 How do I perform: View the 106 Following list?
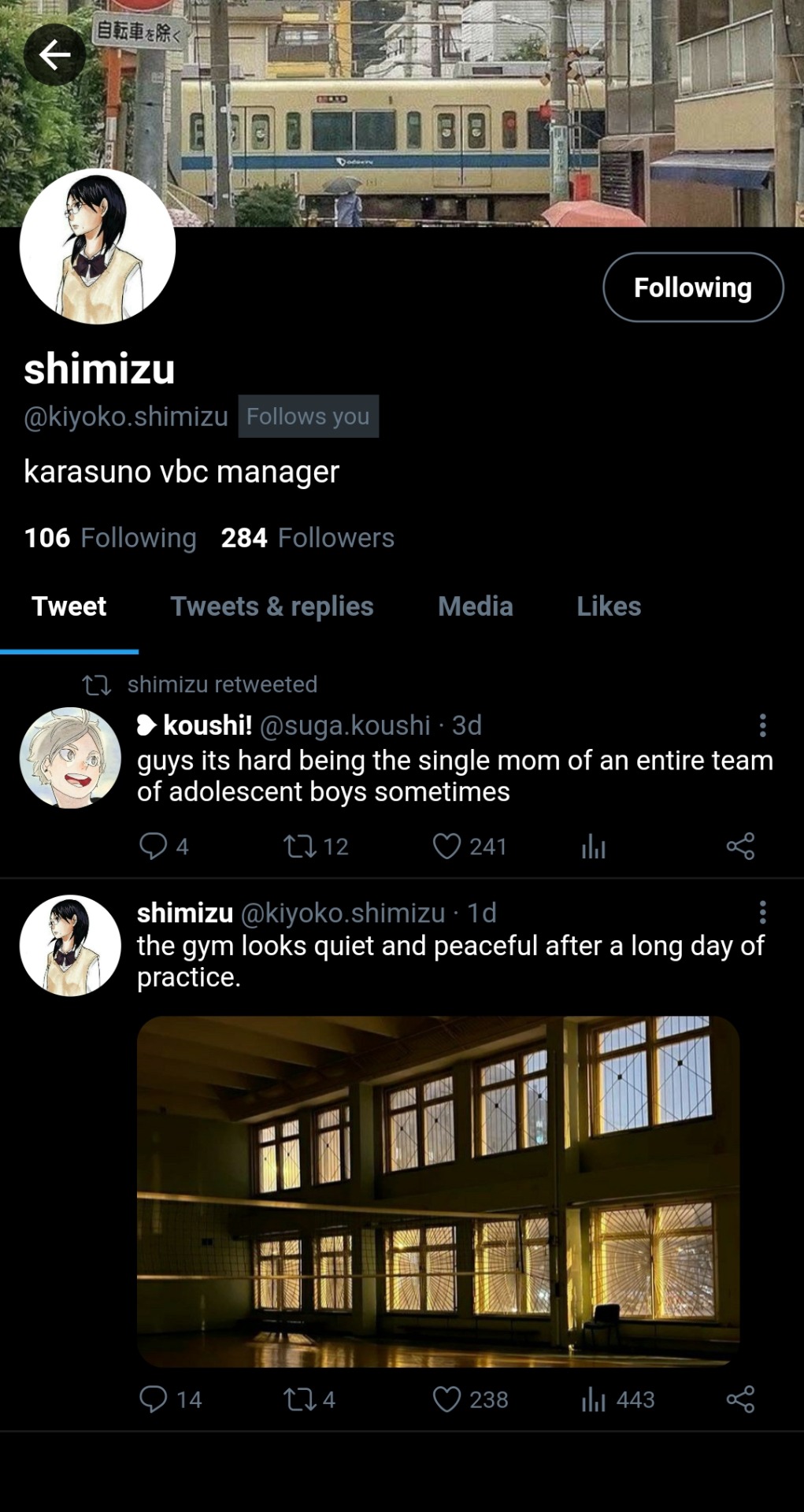(x=110, y=538)
